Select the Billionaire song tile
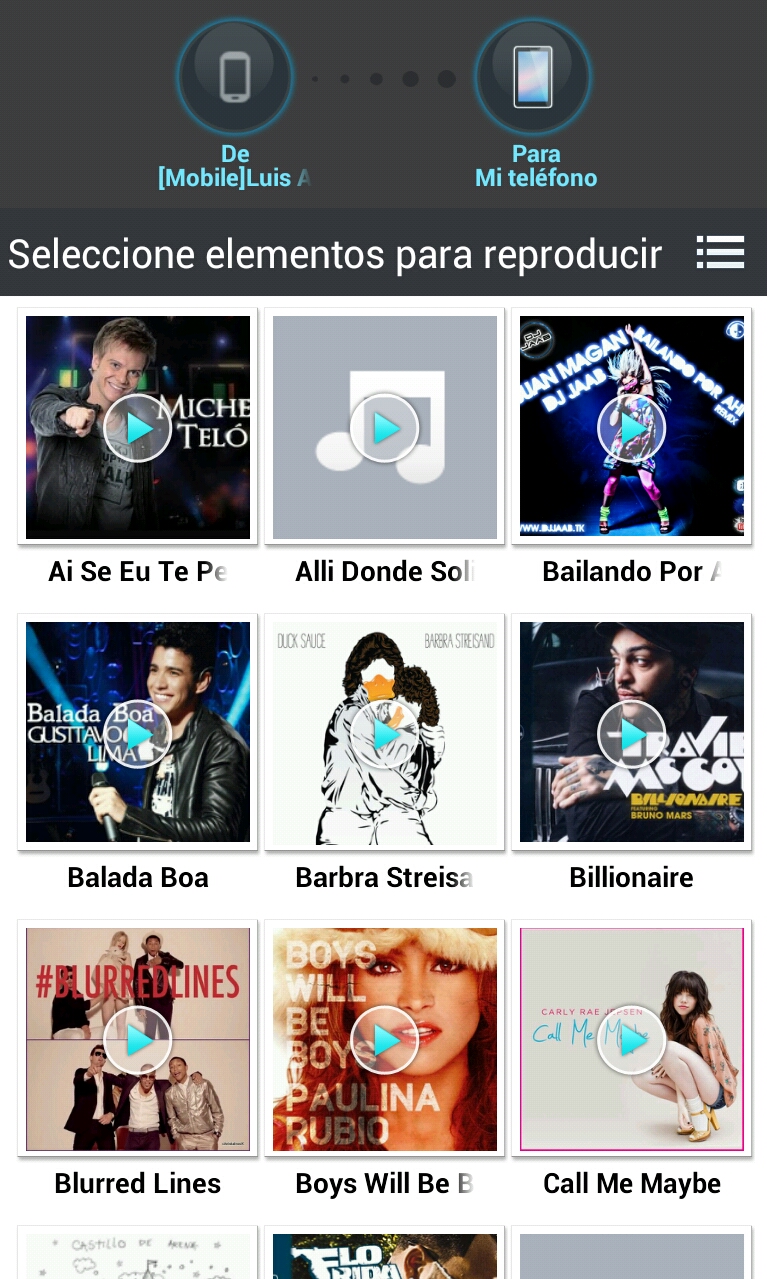The width and height of the screenshot is (767, 1279). [x=631, y=733]
